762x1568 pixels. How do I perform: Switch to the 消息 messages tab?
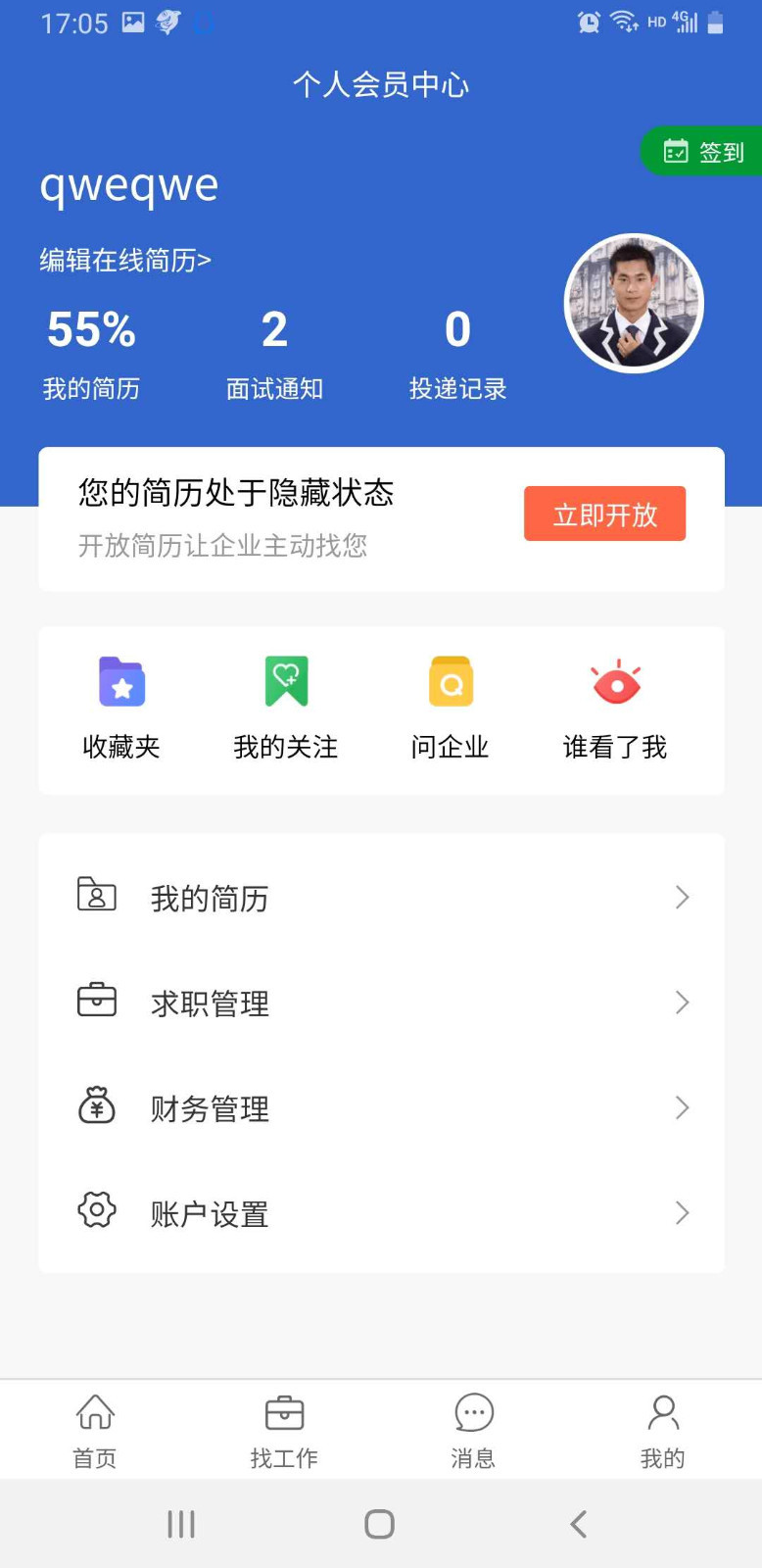point(474,1431)
